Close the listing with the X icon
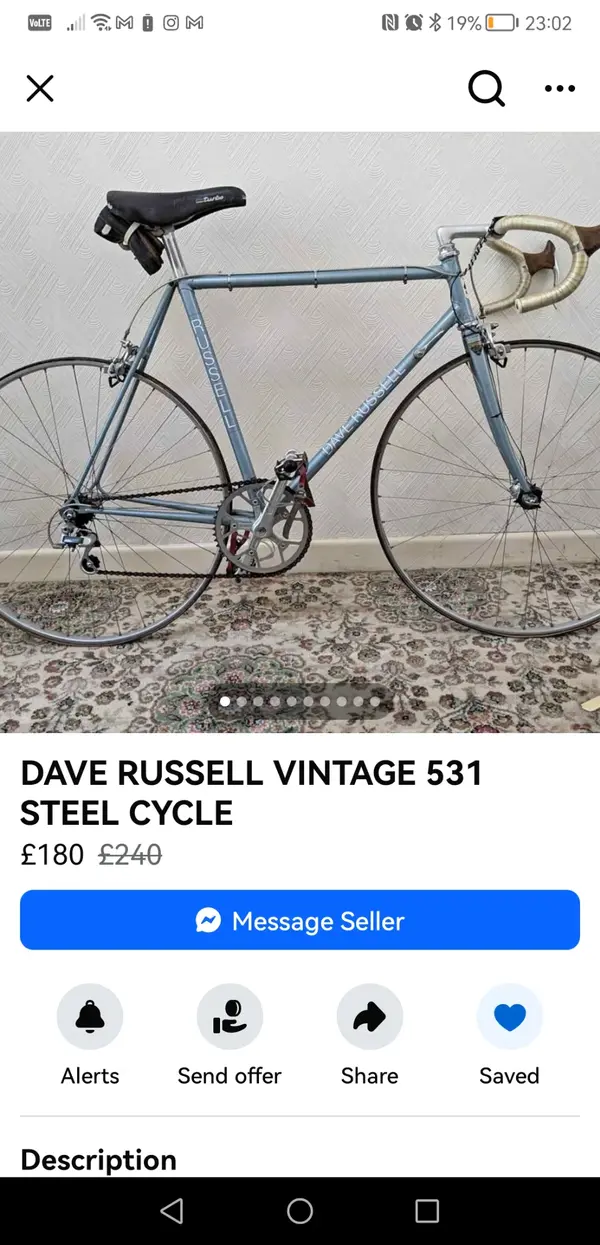The height and width of the screenshot is (1245, 600). point(40,89)
